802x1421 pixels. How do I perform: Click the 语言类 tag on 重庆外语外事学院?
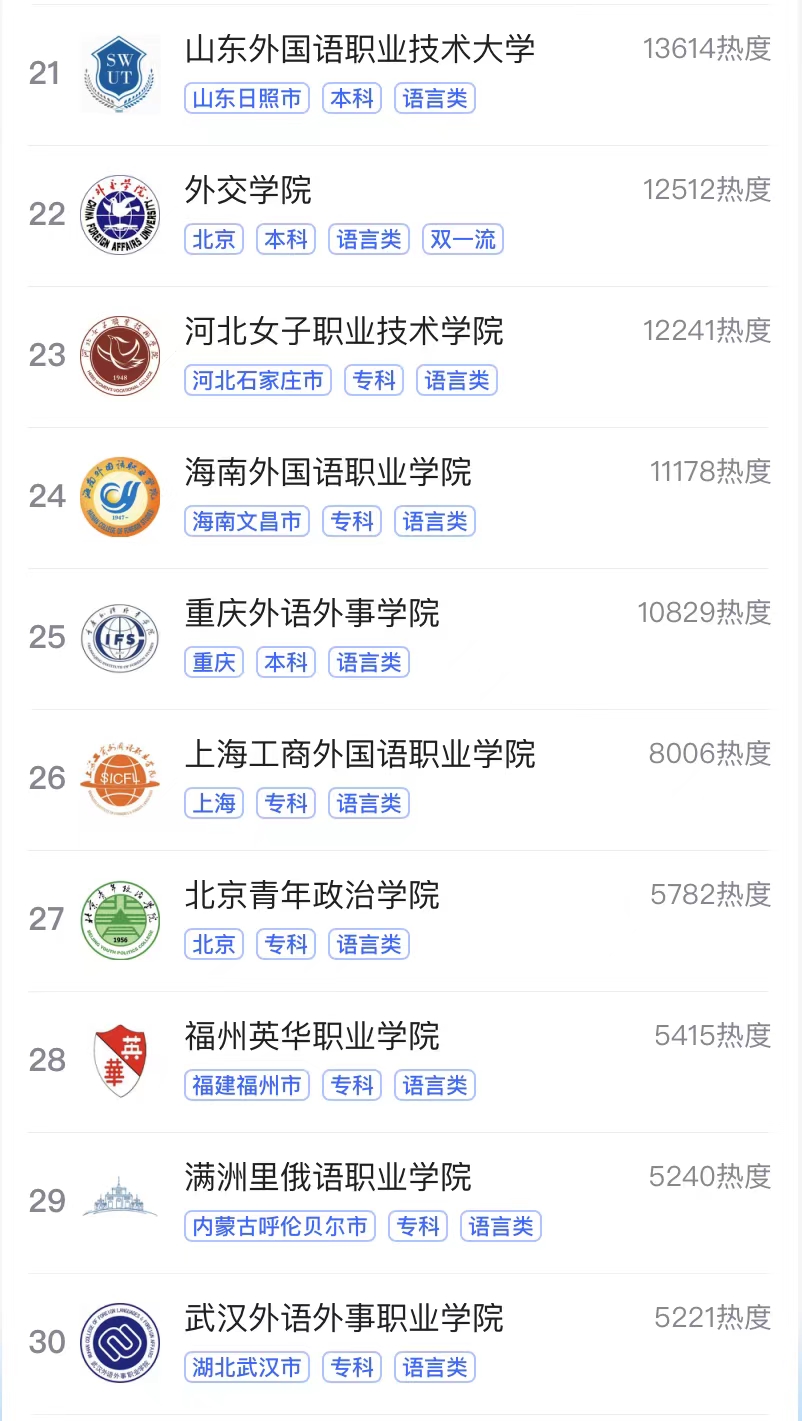coord(368,662)
